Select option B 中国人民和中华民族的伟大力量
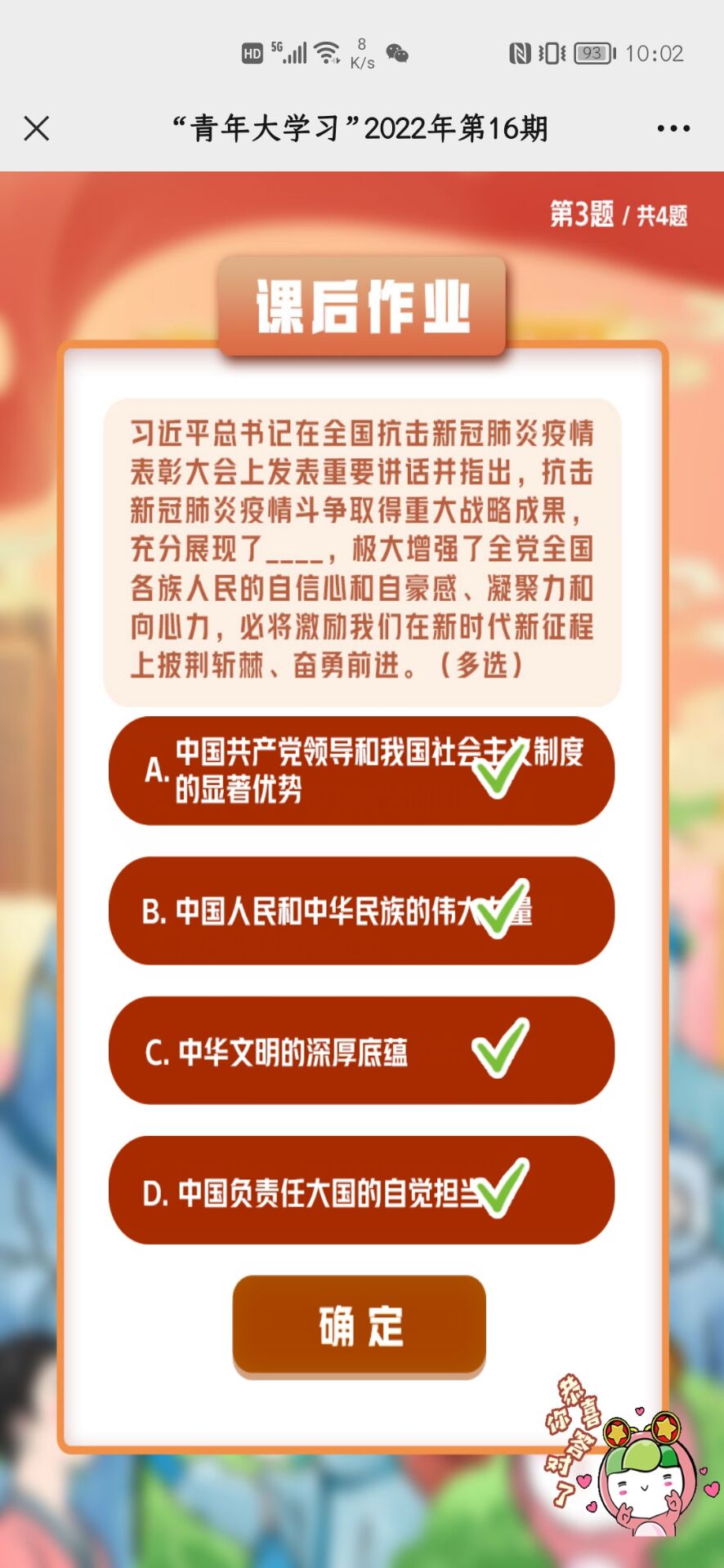724x1568 pixels. click(361, 911)
